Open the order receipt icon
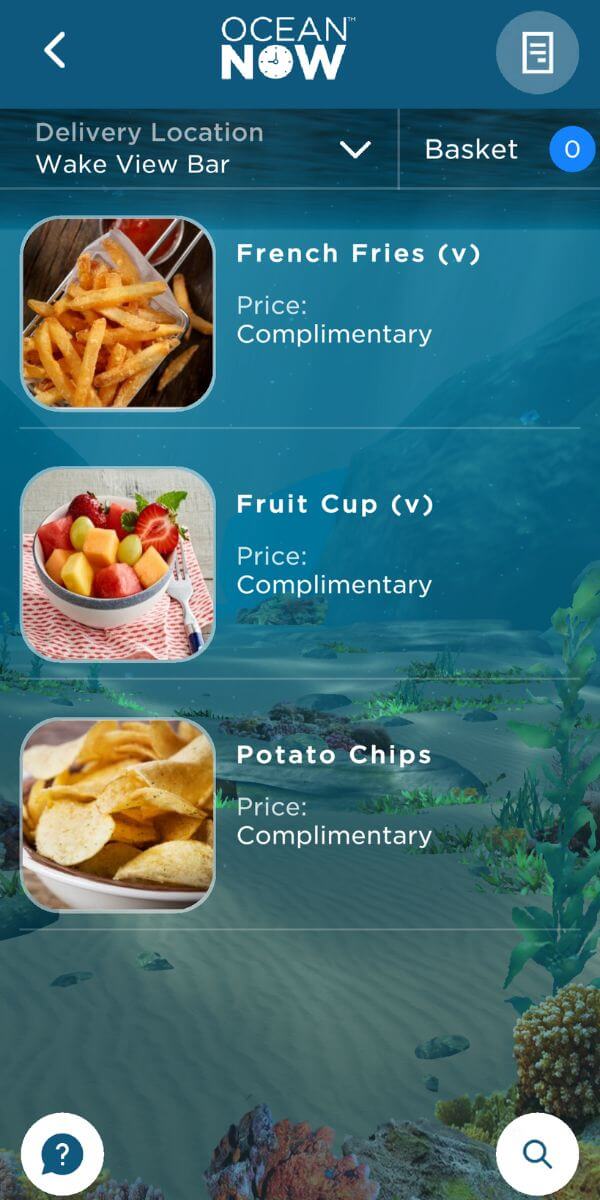 pyautogui.click(x=537, y=52)
